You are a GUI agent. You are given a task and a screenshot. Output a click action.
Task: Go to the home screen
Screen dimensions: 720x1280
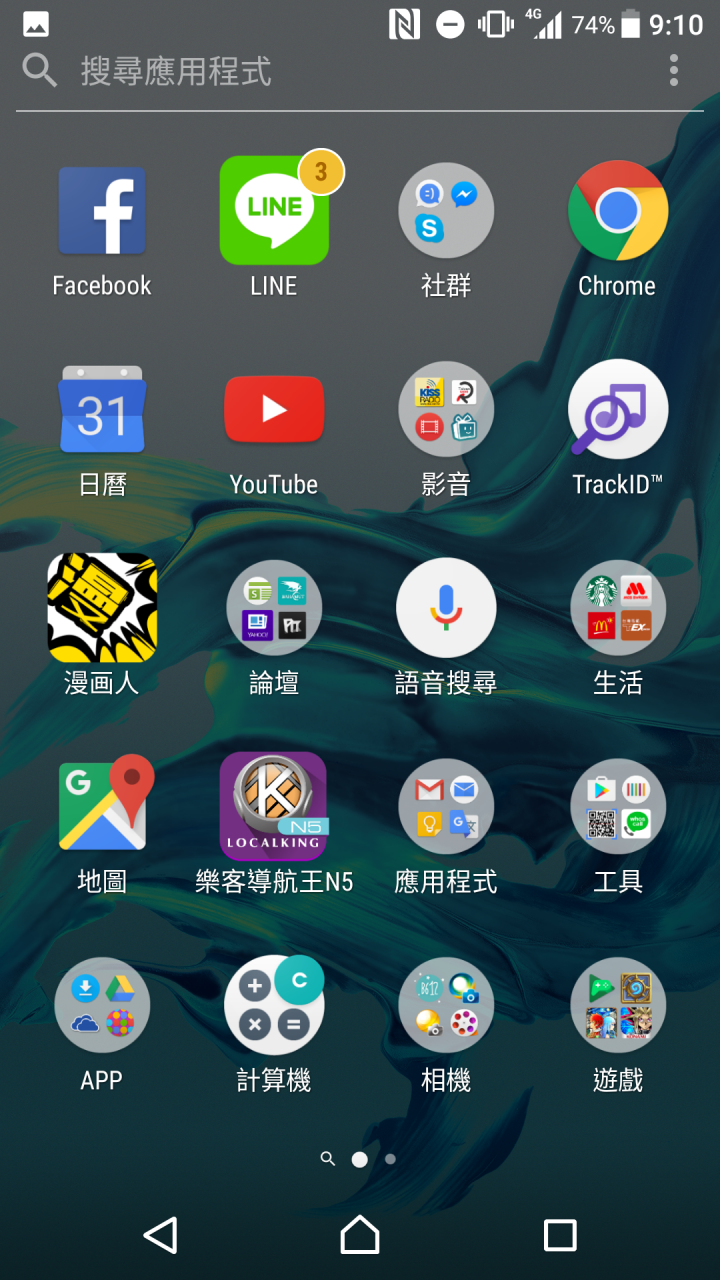point(360,1235)
